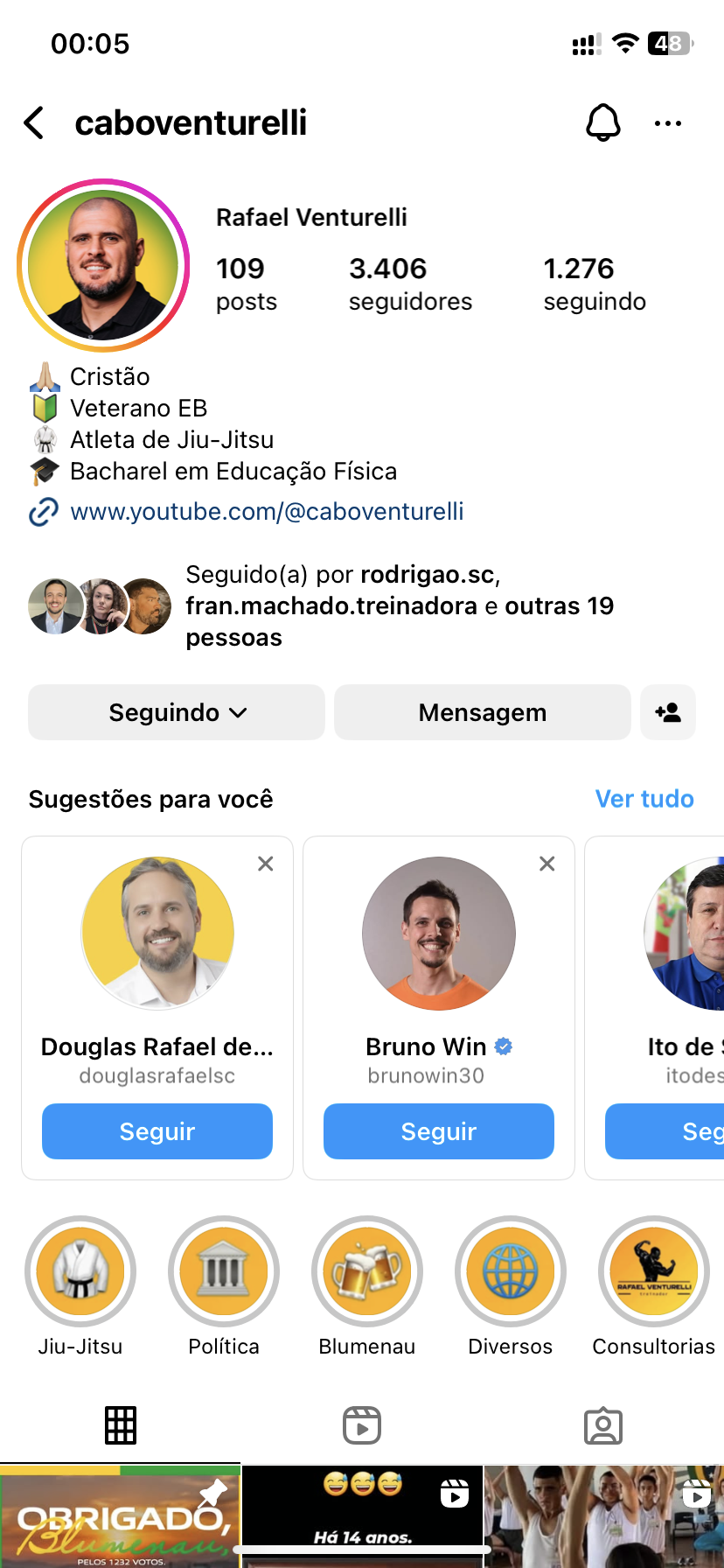The height and width of the screenshot is (1568, 724).
Task: Open the Jiu-Jitsu story highlight
Action: click(x=80, y=1270)
